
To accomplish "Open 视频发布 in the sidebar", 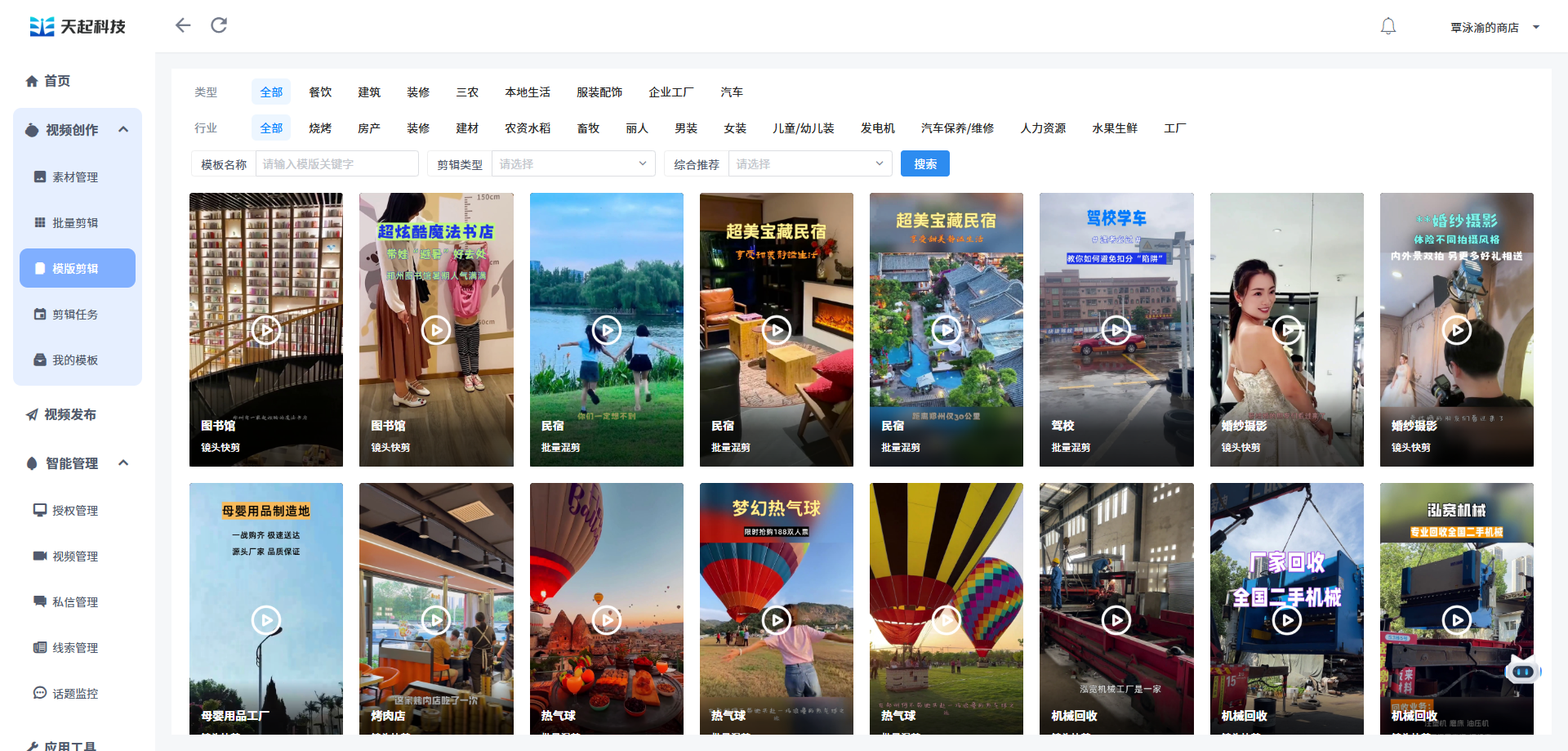I will point(69,414).
